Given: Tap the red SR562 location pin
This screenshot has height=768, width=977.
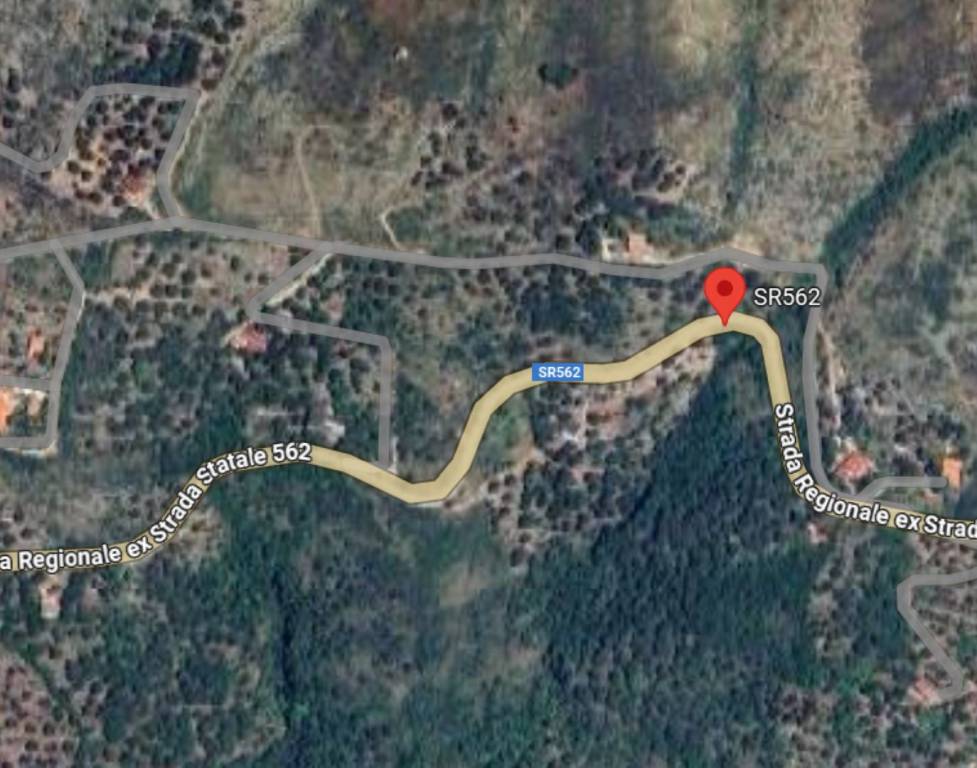Looking at the screenshot, I should tap(725, 293).
